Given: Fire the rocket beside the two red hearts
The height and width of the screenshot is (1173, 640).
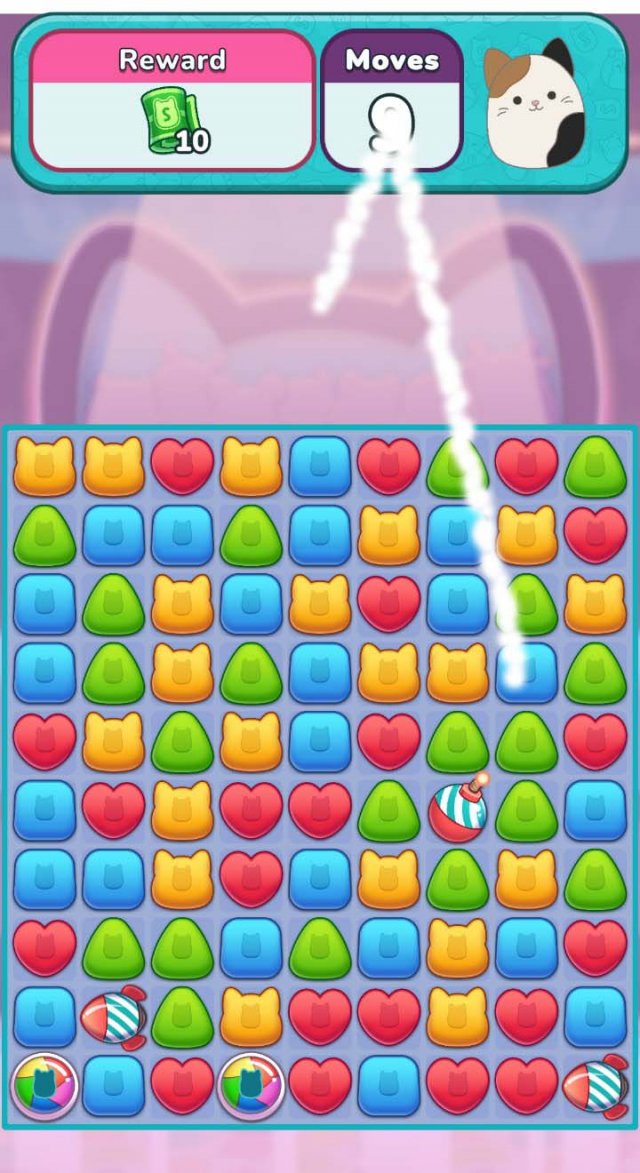Looking at the screenshot, I should [x=596, y=1084].
